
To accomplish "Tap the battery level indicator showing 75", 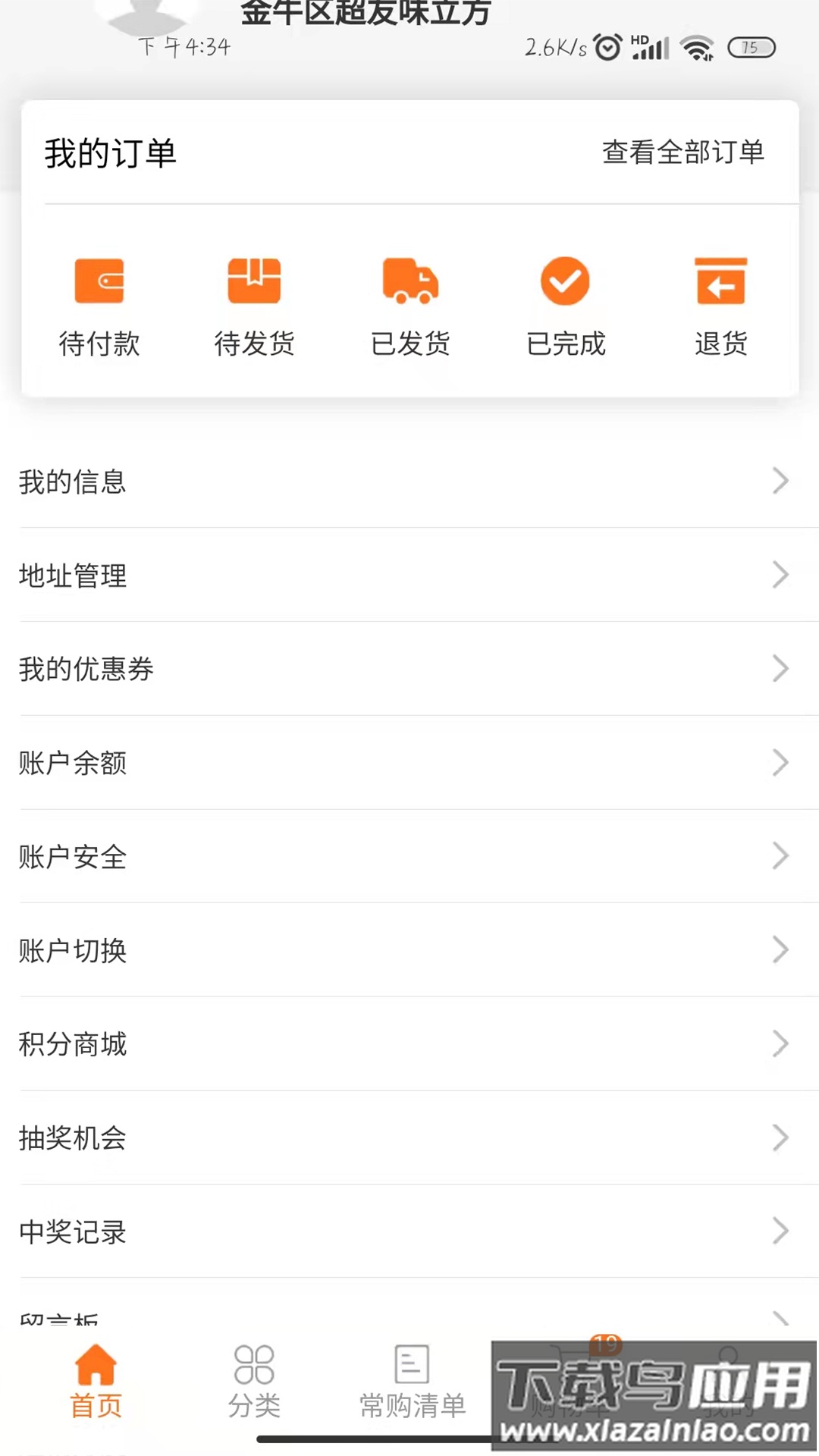I will [751, 48].
